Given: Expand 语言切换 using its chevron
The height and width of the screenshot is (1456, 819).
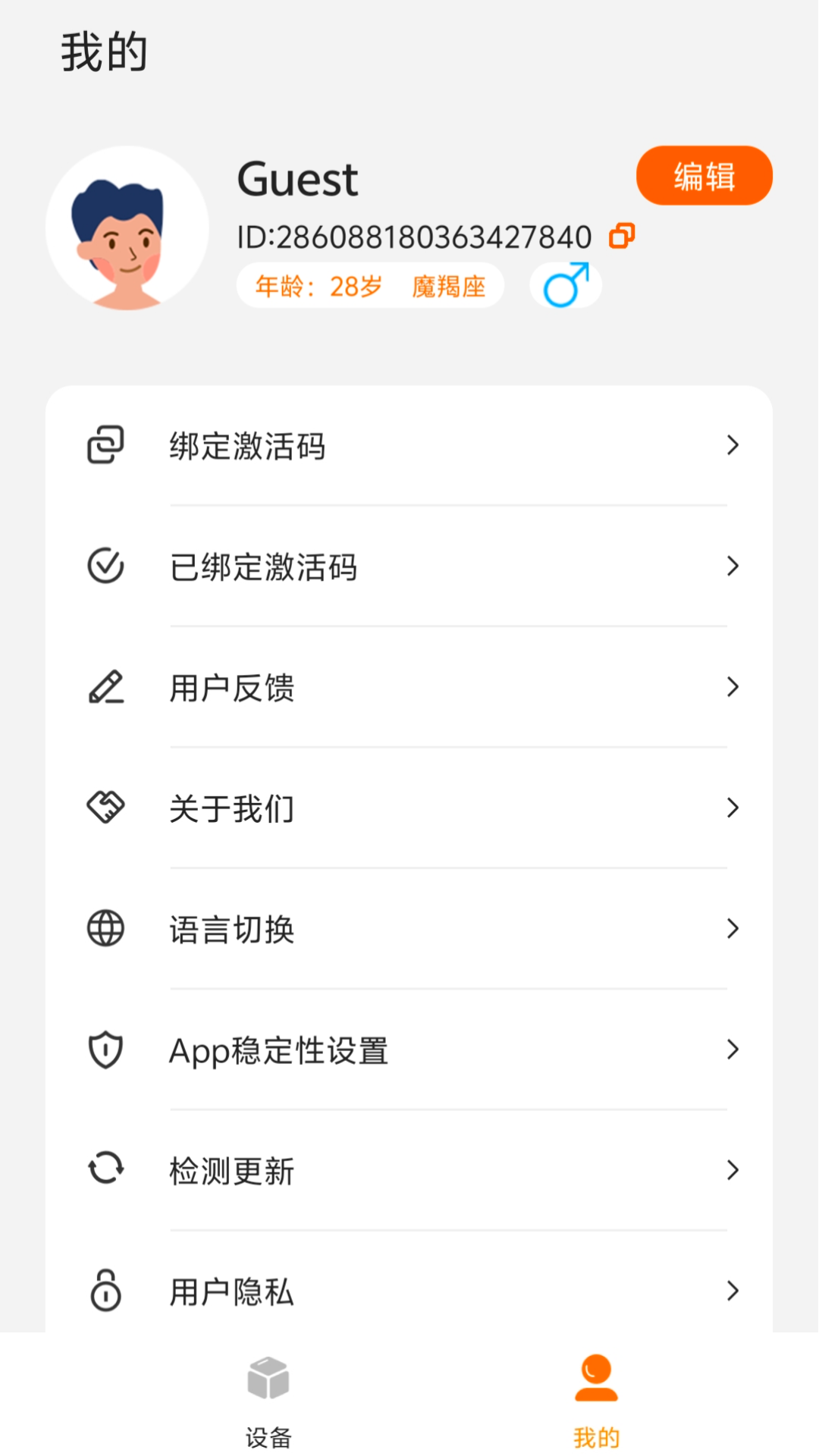Looking at the screenshot, I should 733,928.
